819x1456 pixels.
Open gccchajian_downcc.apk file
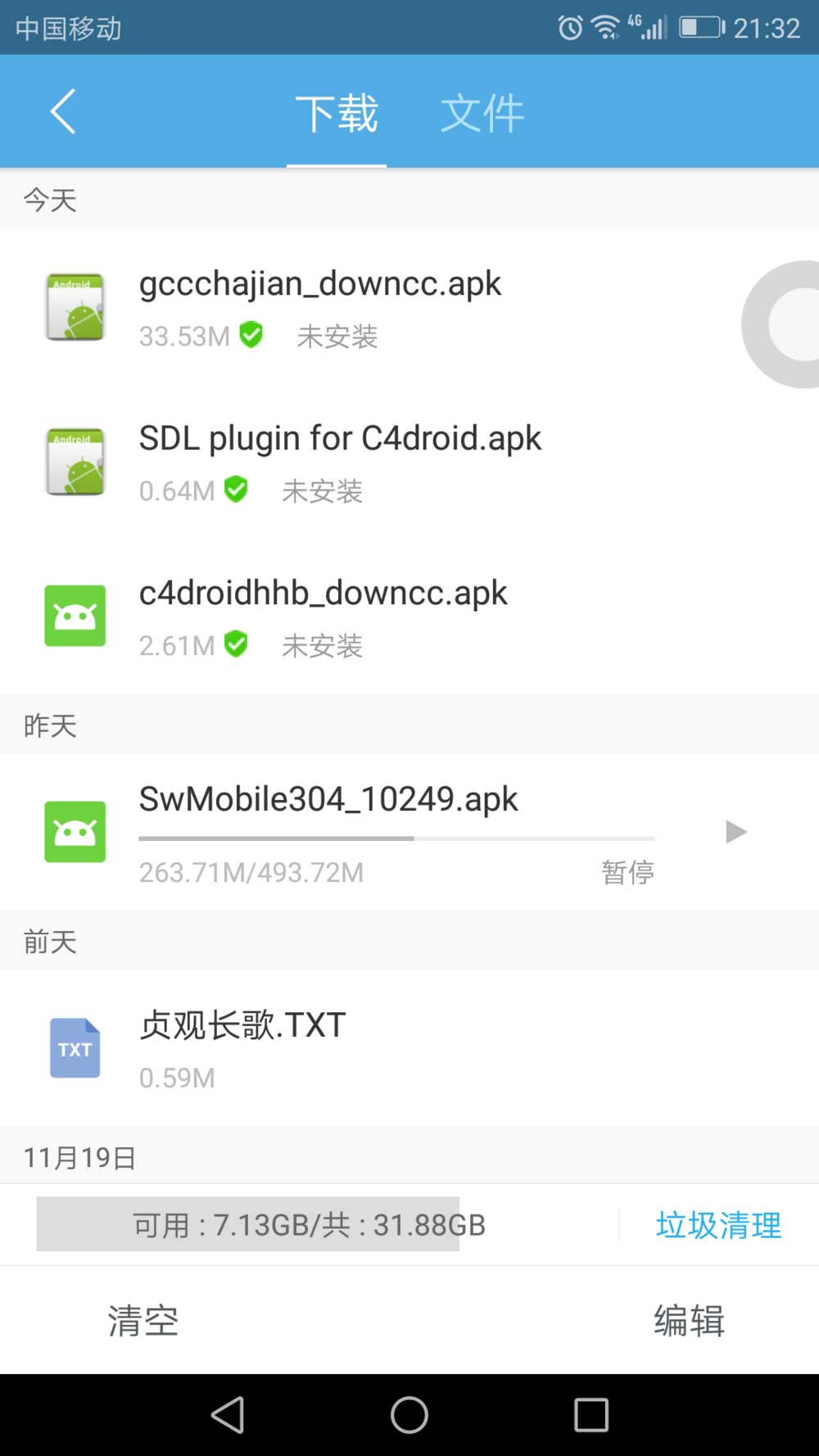click(x=319, y=308)
